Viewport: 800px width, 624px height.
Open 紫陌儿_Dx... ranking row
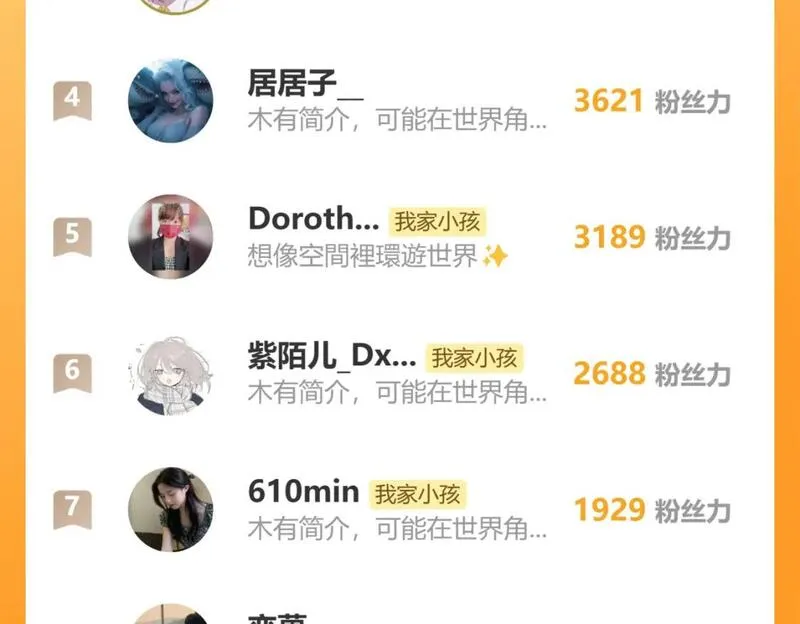point(400,373)
